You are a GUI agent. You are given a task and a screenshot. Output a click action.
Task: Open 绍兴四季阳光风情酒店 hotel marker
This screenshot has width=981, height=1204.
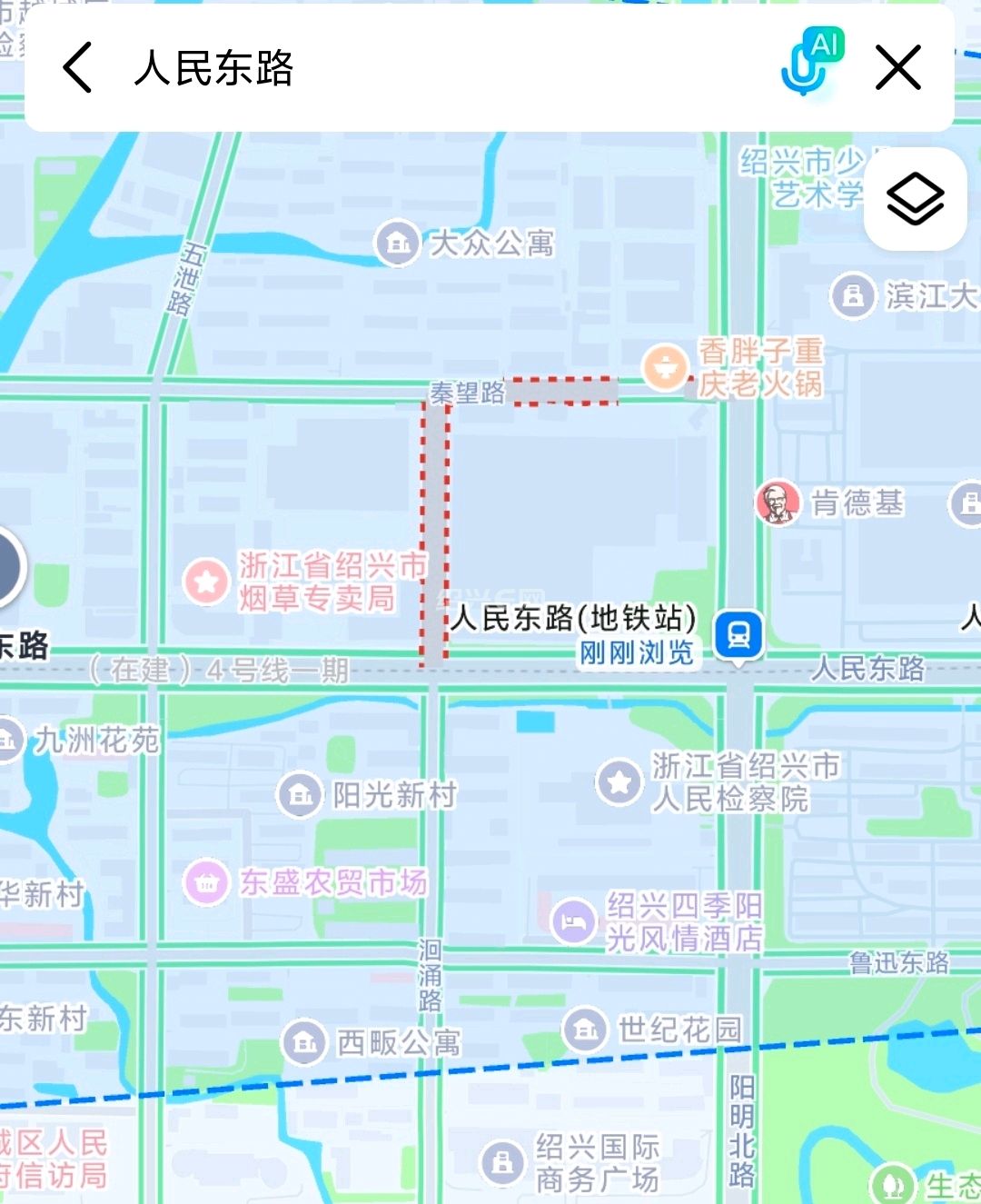tap(574, 921)
